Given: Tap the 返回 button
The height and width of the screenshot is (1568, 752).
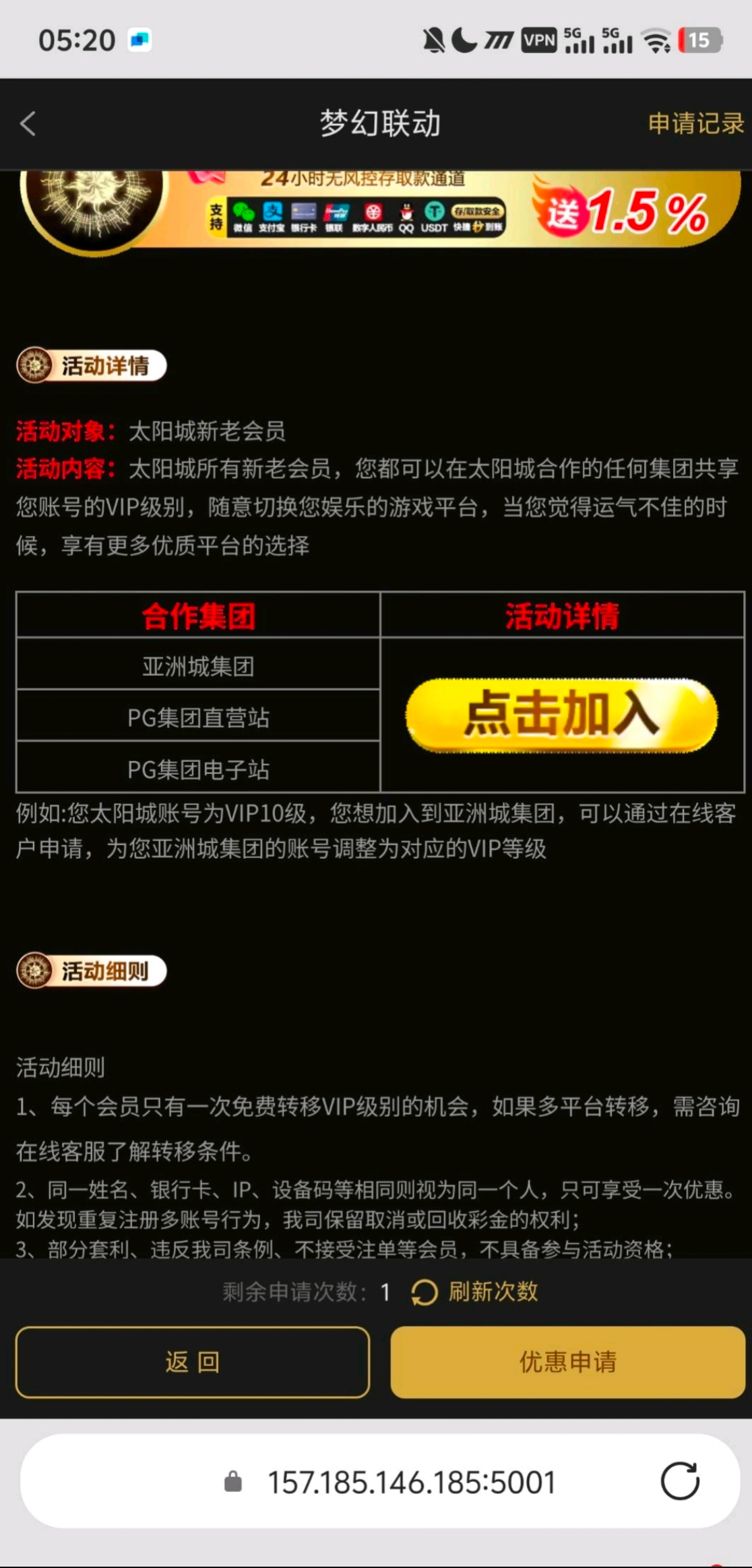Looking at the screenshot, I should click(193, 1362).
